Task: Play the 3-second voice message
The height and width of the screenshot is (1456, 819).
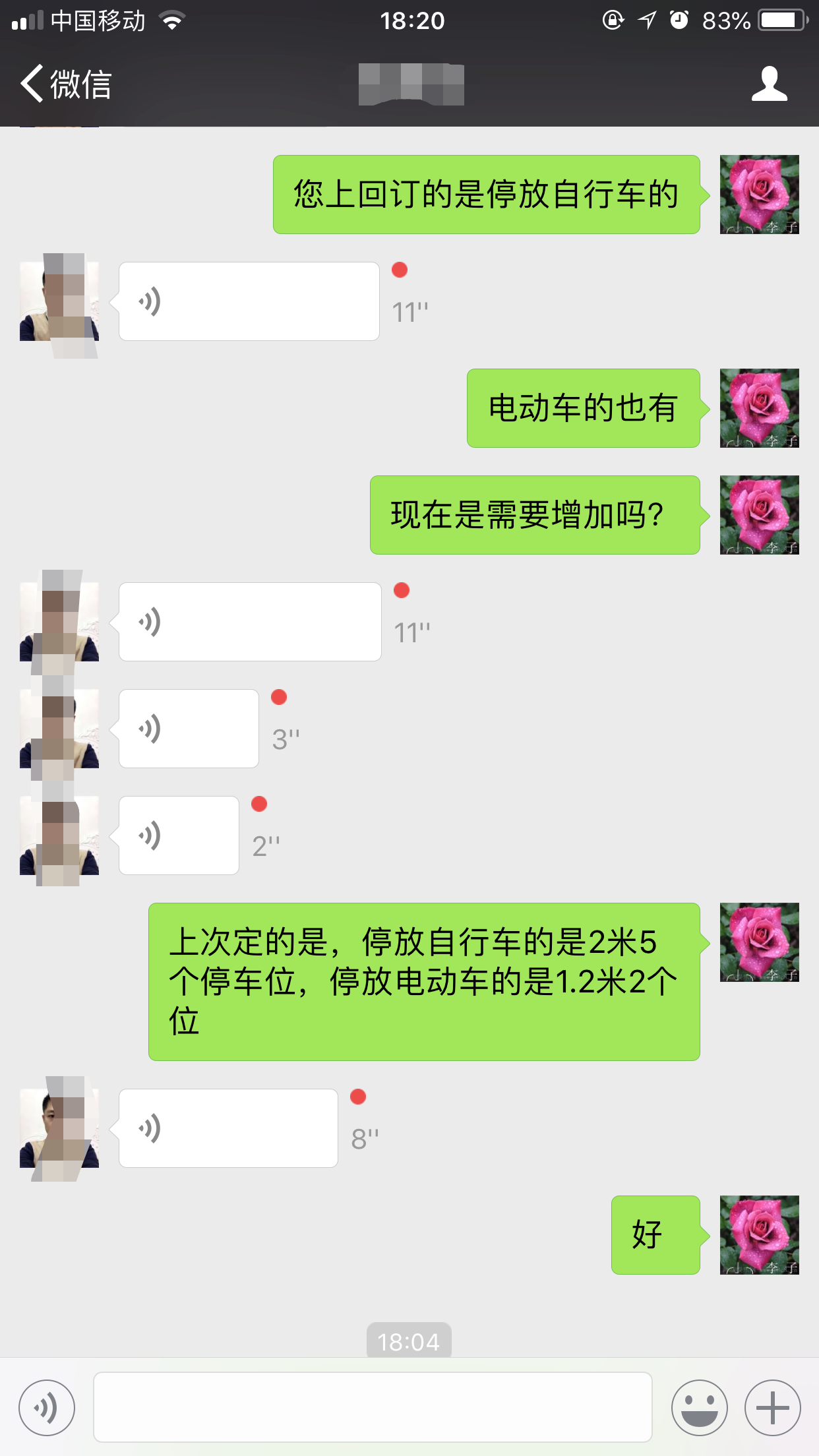Action: click(189, 729)
